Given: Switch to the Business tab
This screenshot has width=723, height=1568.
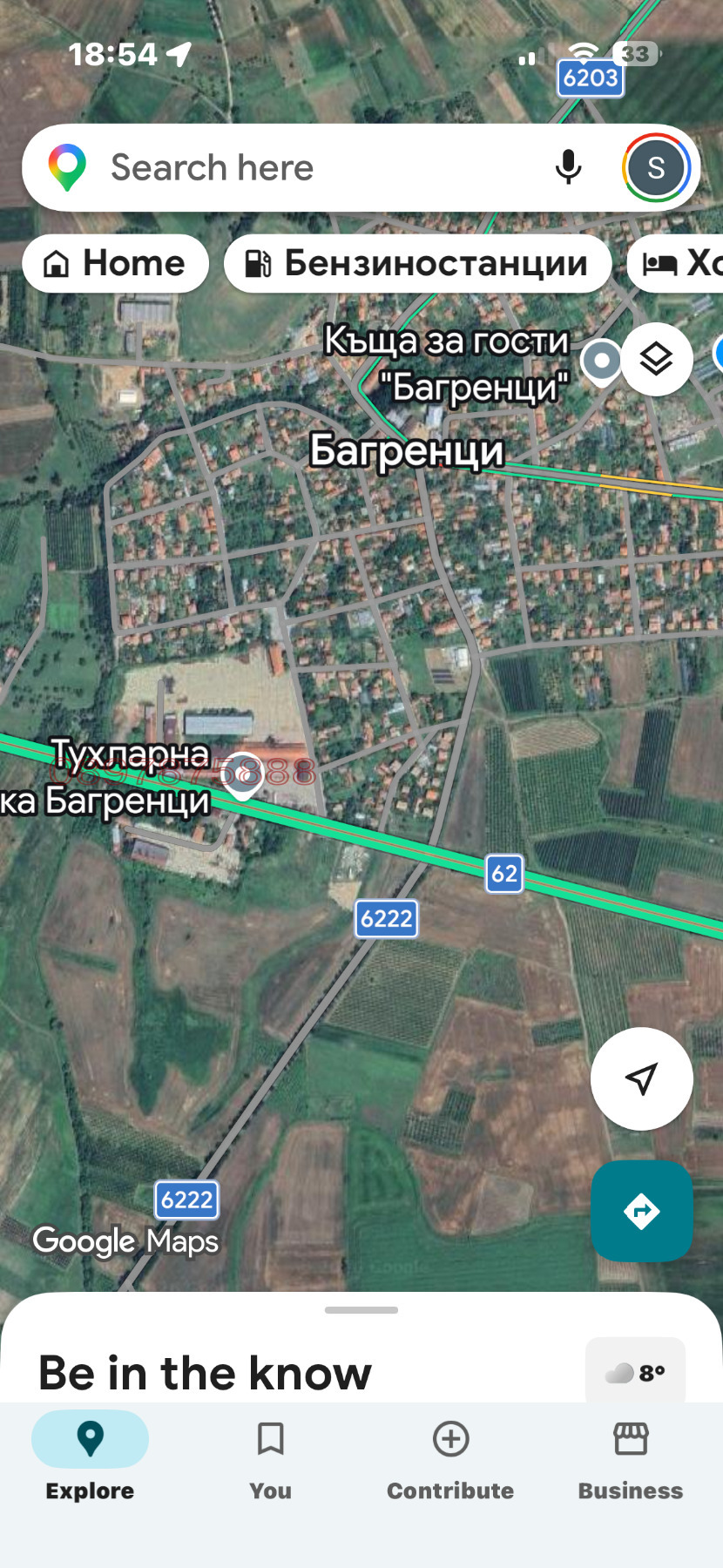Looking at the screenshot, I should click(x=631, y=1456).
